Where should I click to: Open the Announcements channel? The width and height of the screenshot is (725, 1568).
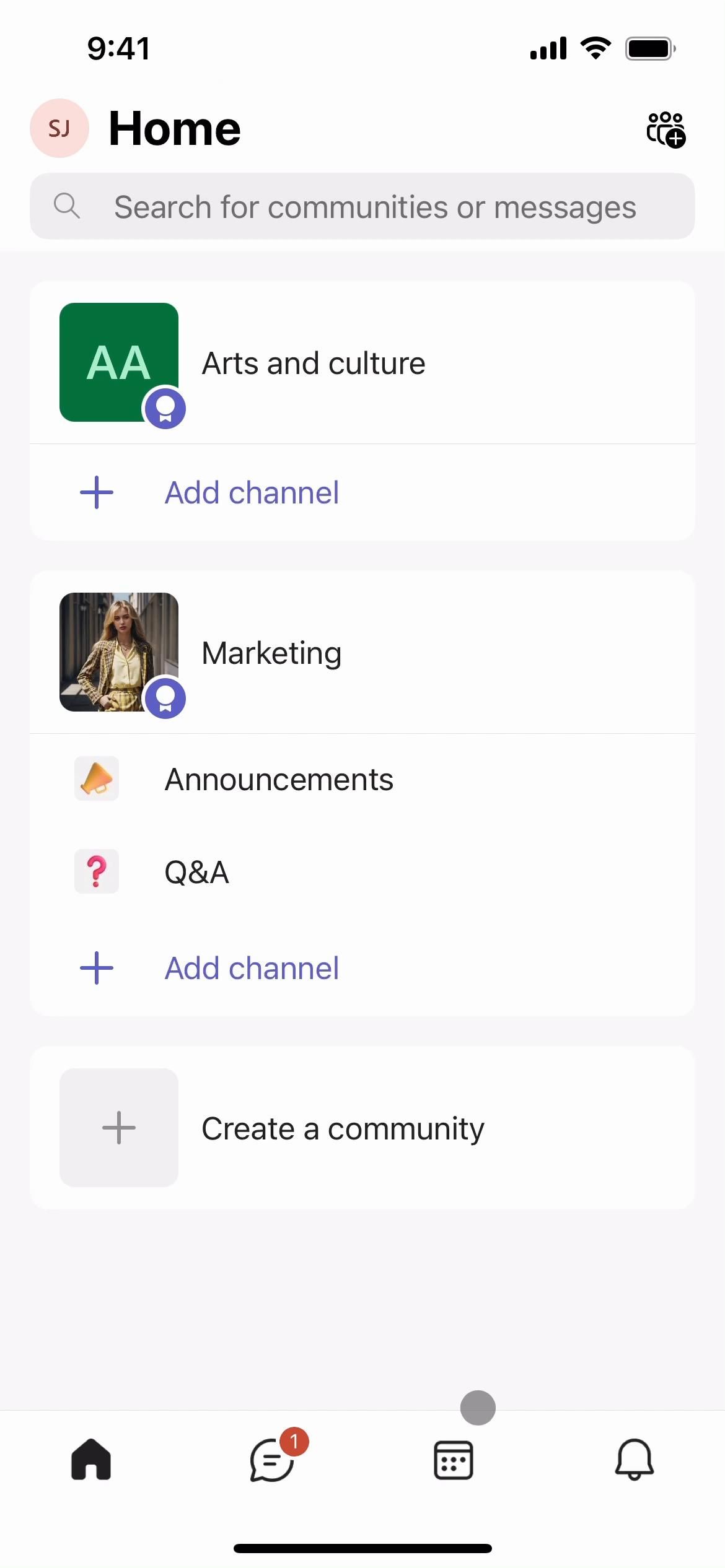pos(279,779)
